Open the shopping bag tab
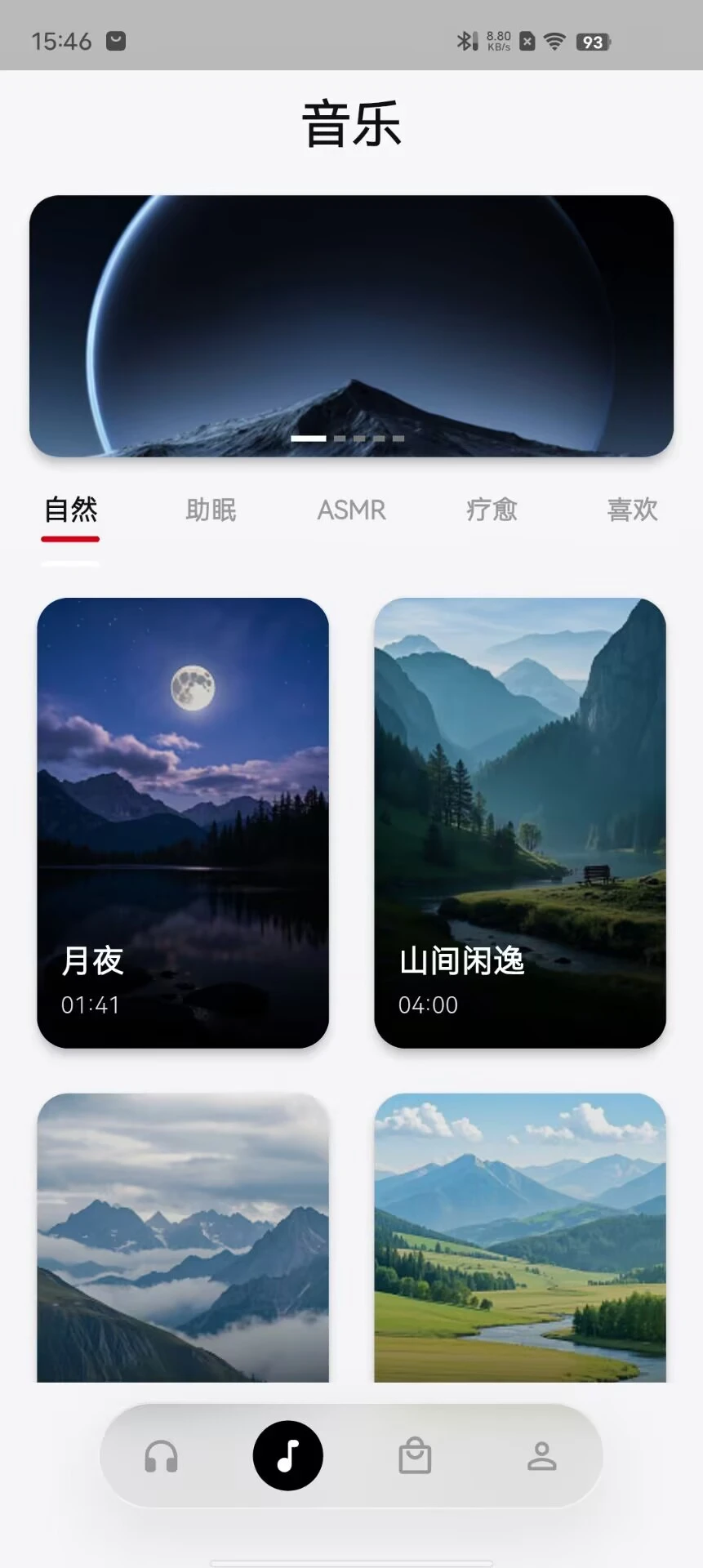 415,1456
